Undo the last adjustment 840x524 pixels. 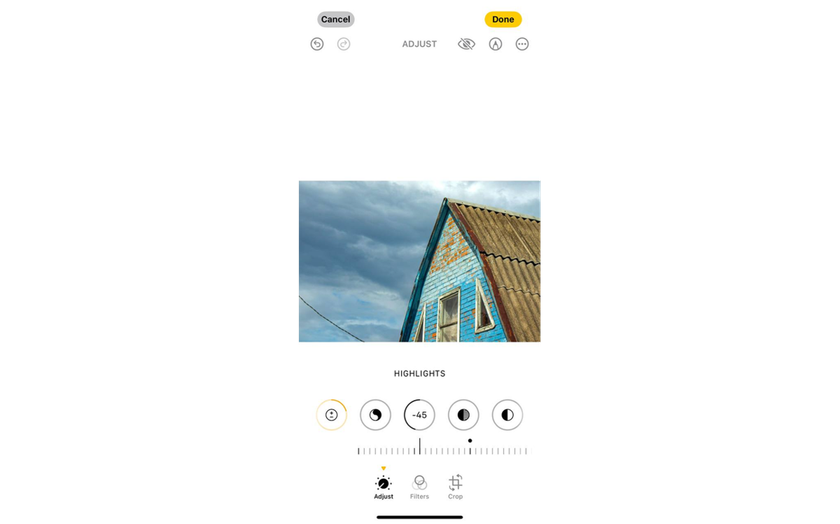click(317, 44)
